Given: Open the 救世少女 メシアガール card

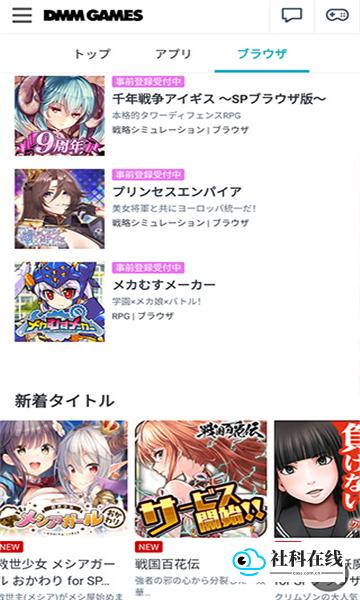Looking at the screenshot, I should 64,509.
